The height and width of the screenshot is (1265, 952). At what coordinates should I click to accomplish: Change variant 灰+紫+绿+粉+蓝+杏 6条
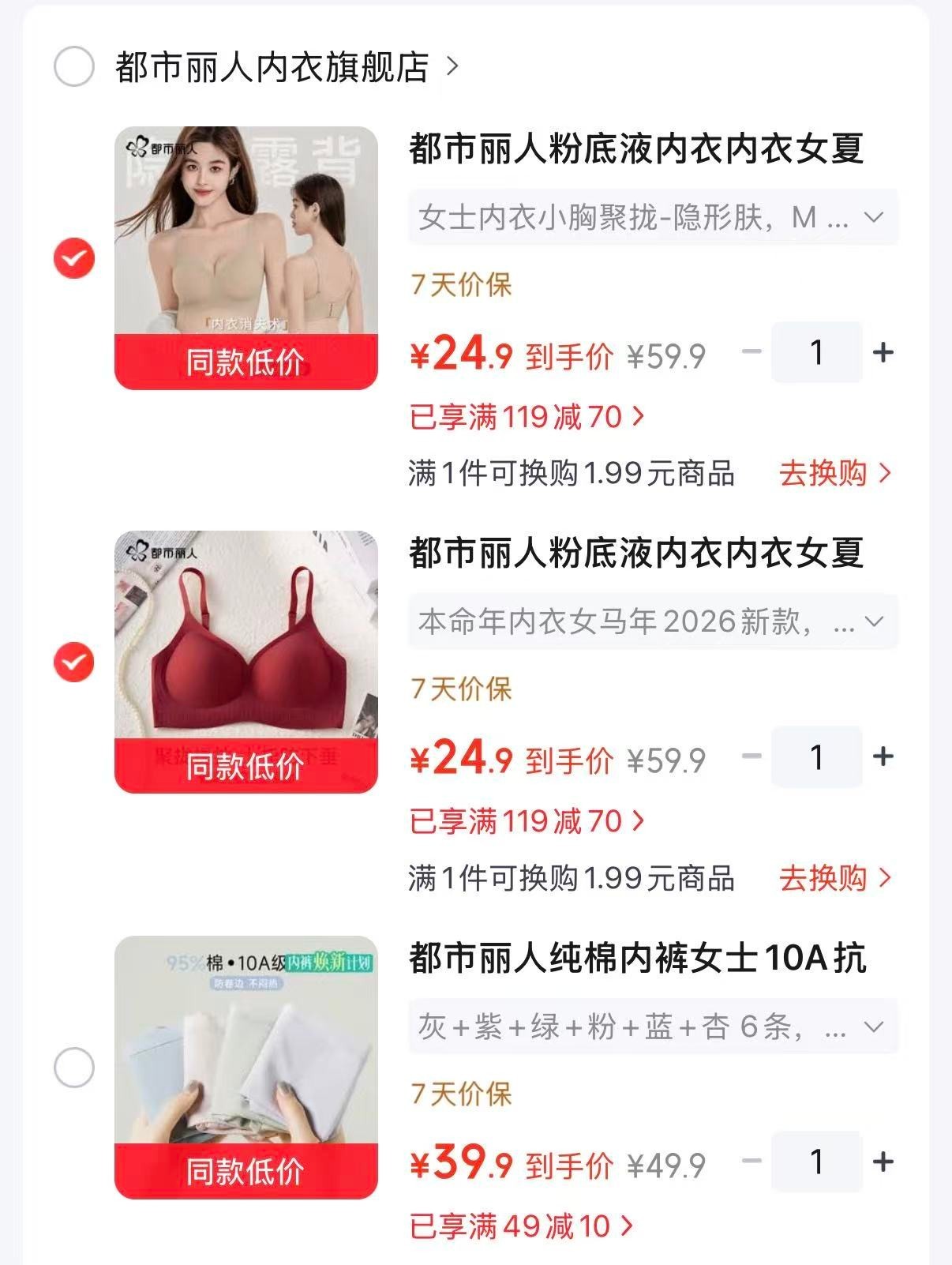point(653,1027)
